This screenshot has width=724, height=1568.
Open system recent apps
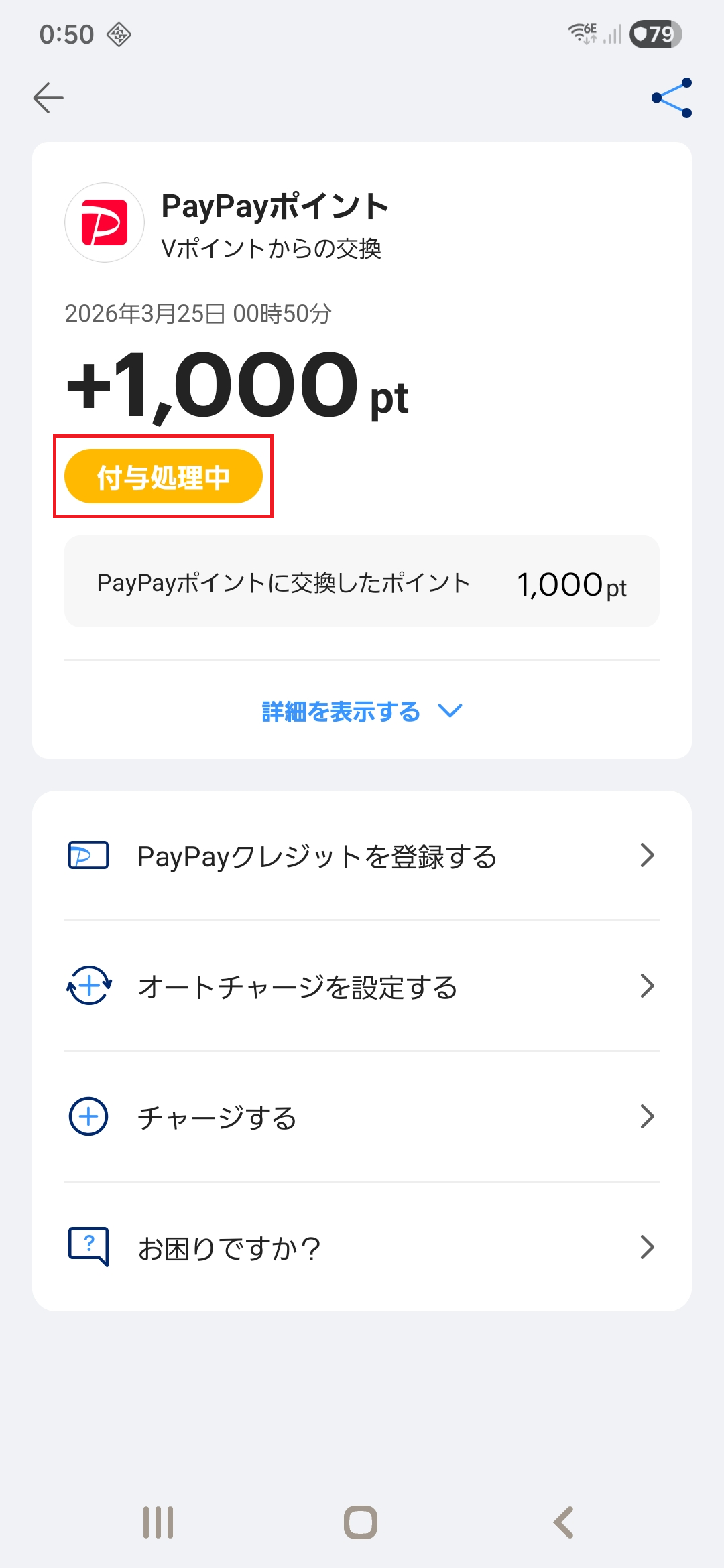(x=158, y=1522)
